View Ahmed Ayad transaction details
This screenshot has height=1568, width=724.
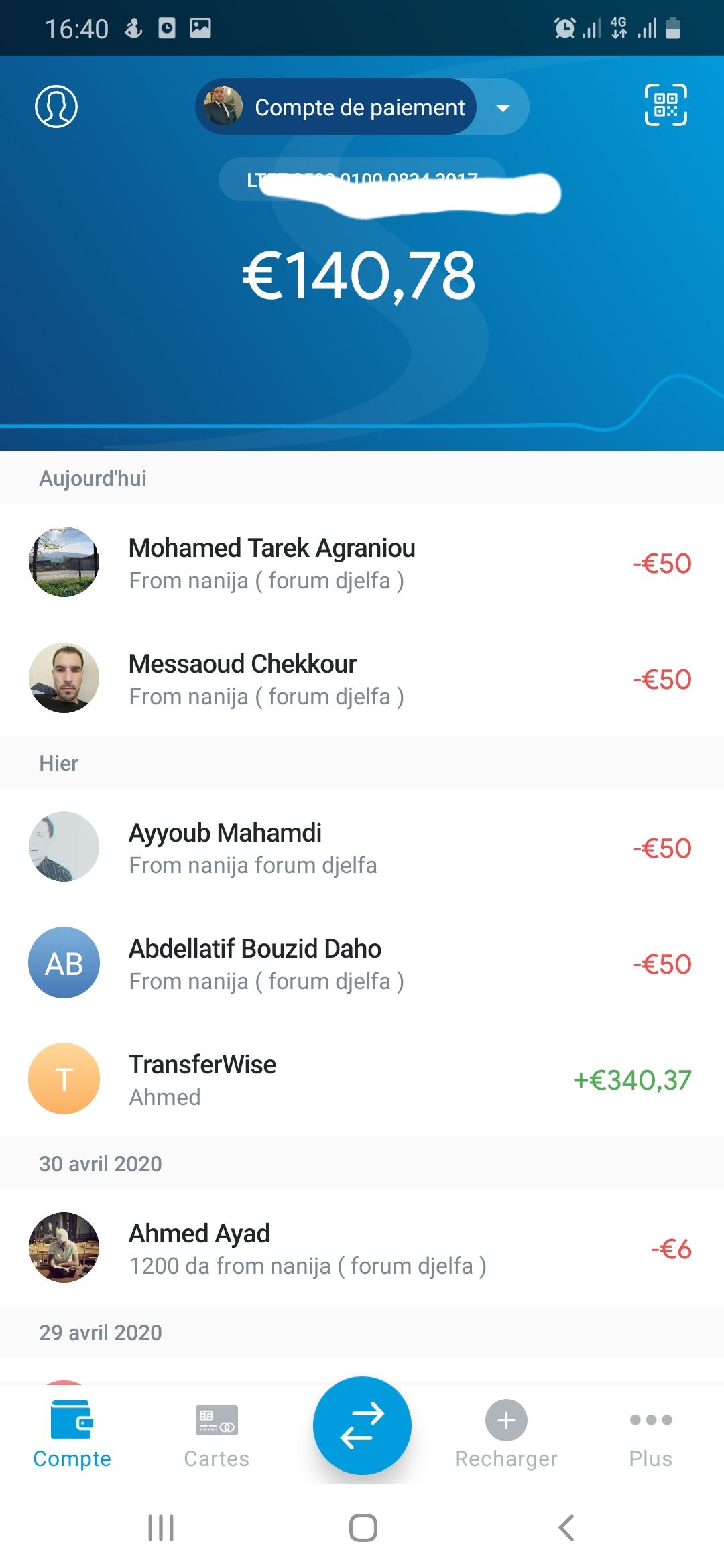tap(362, 1248)
